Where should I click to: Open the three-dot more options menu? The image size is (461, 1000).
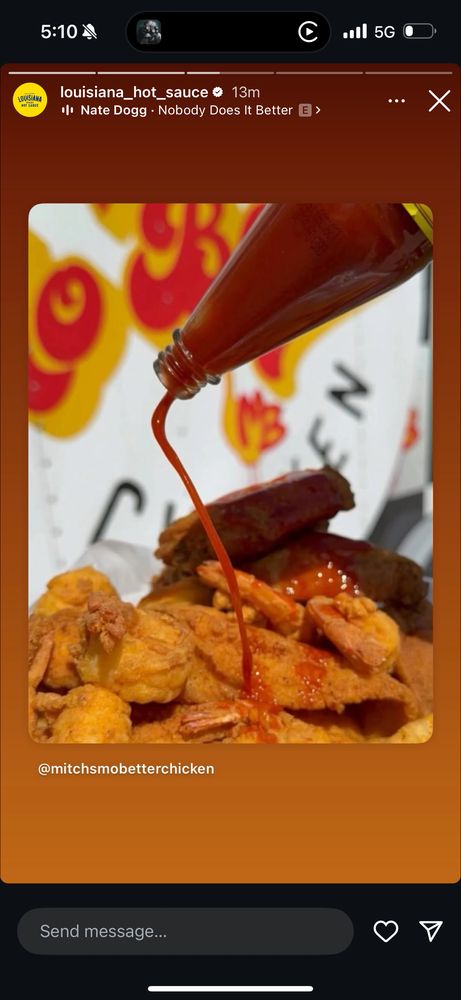click(x=397, y=101)
